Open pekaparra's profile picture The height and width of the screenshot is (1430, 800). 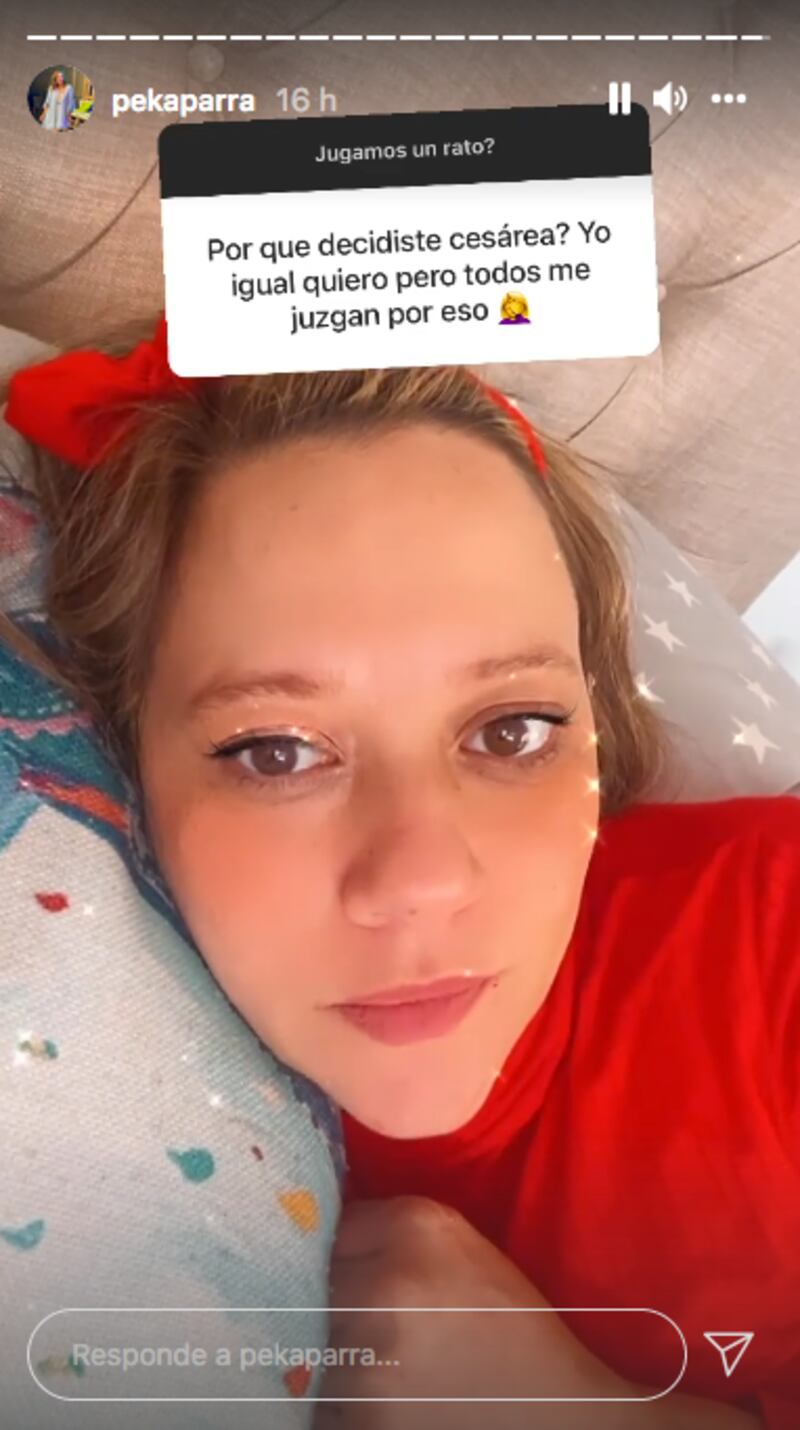(x=60, y=99)
